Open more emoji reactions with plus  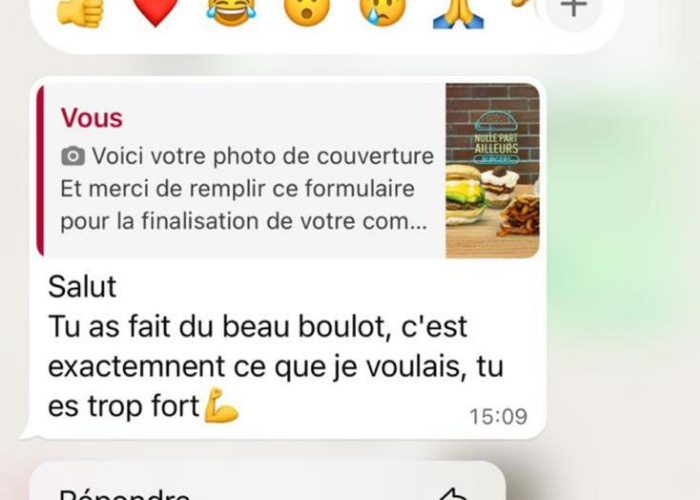[573, 8]
